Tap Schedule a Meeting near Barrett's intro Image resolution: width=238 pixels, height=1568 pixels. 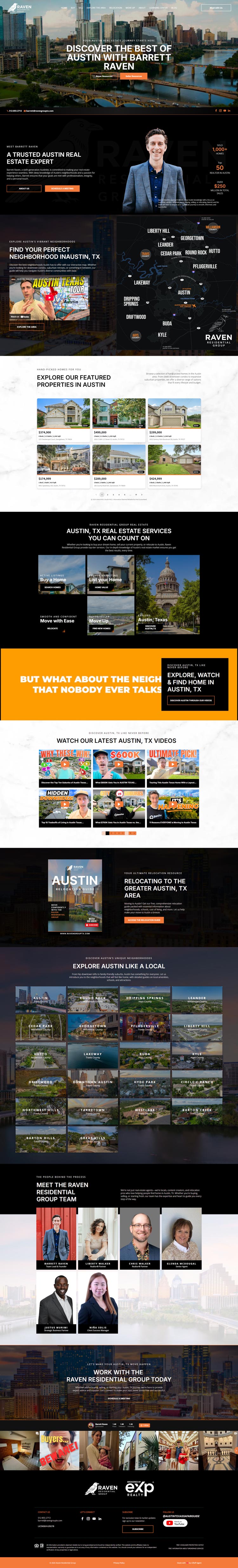pos(62,188)
